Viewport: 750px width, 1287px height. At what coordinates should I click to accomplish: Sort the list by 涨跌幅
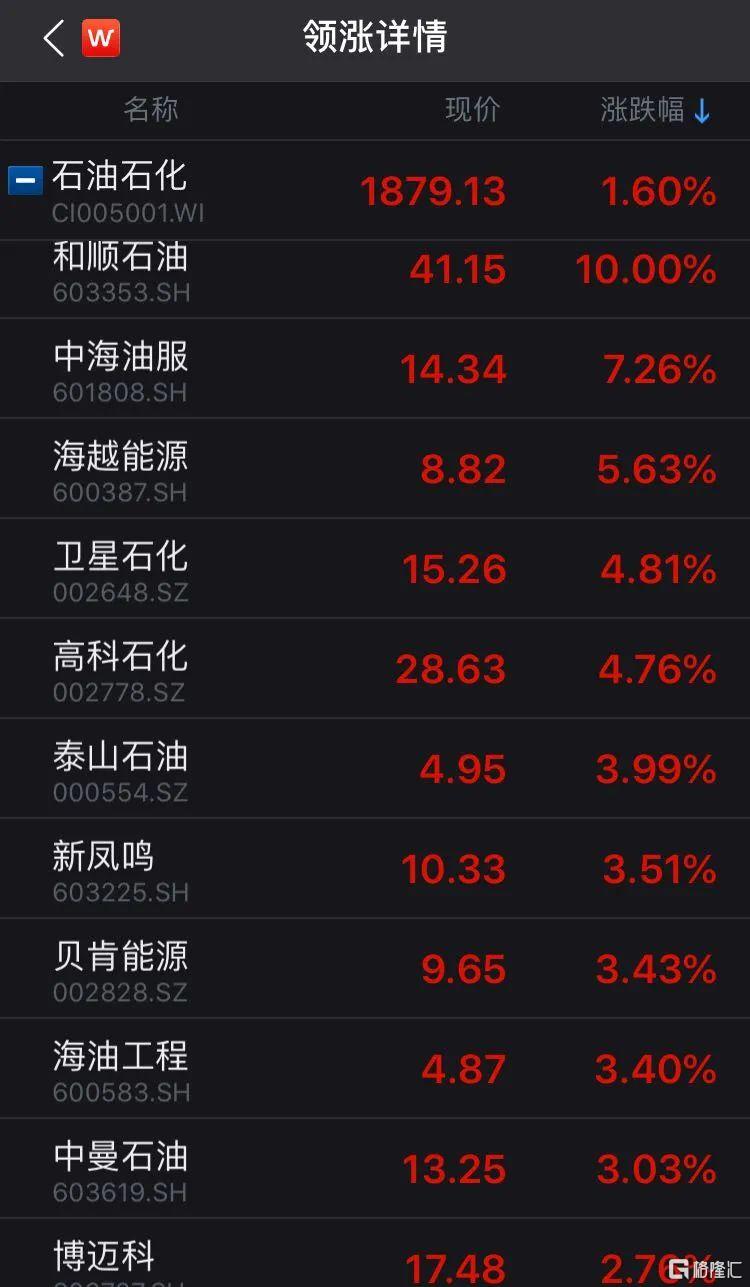tap(656, 110)
